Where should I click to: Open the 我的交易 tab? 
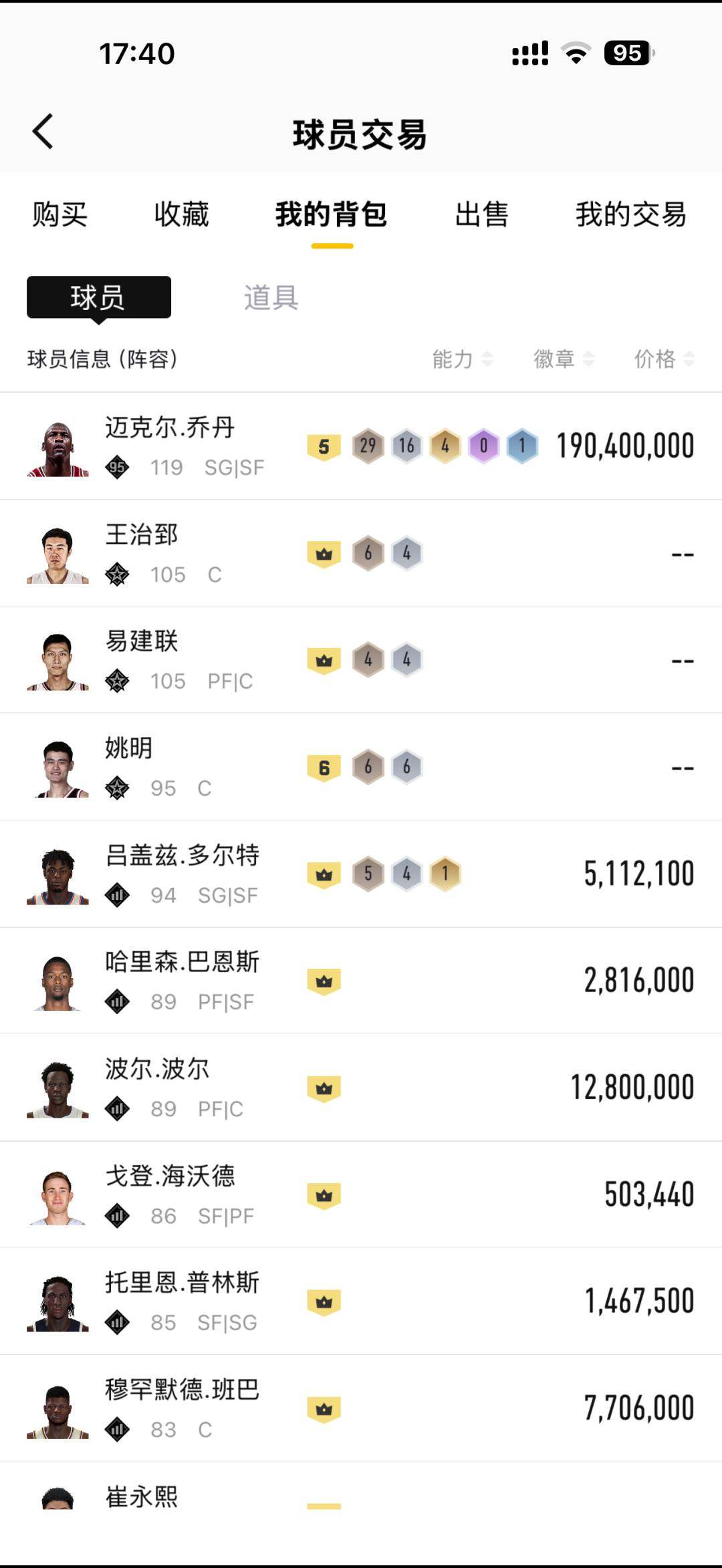tap(631, 215)
